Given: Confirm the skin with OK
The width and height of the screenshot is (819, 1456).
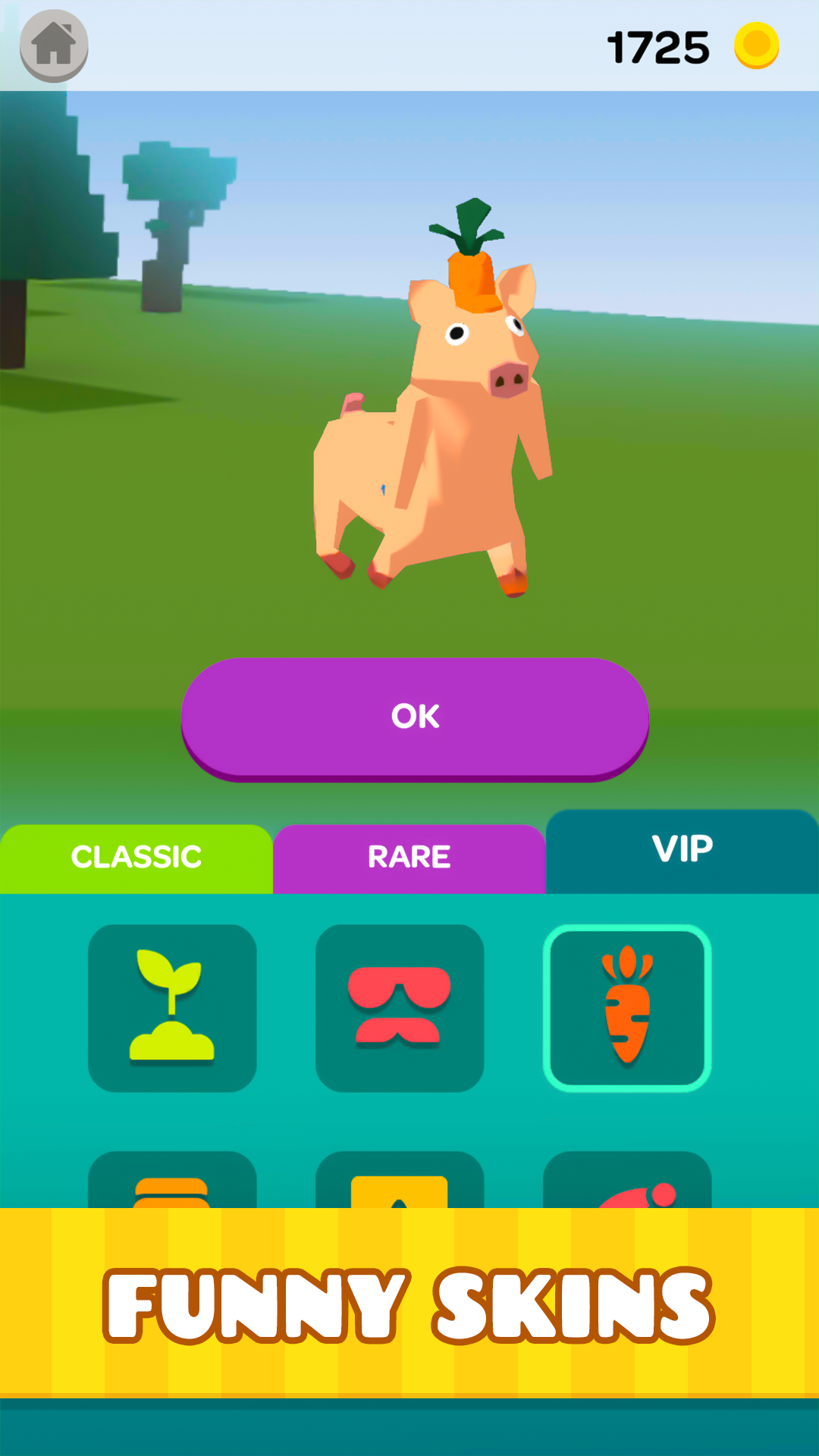Looking at the screenshot, I should 415,717.
